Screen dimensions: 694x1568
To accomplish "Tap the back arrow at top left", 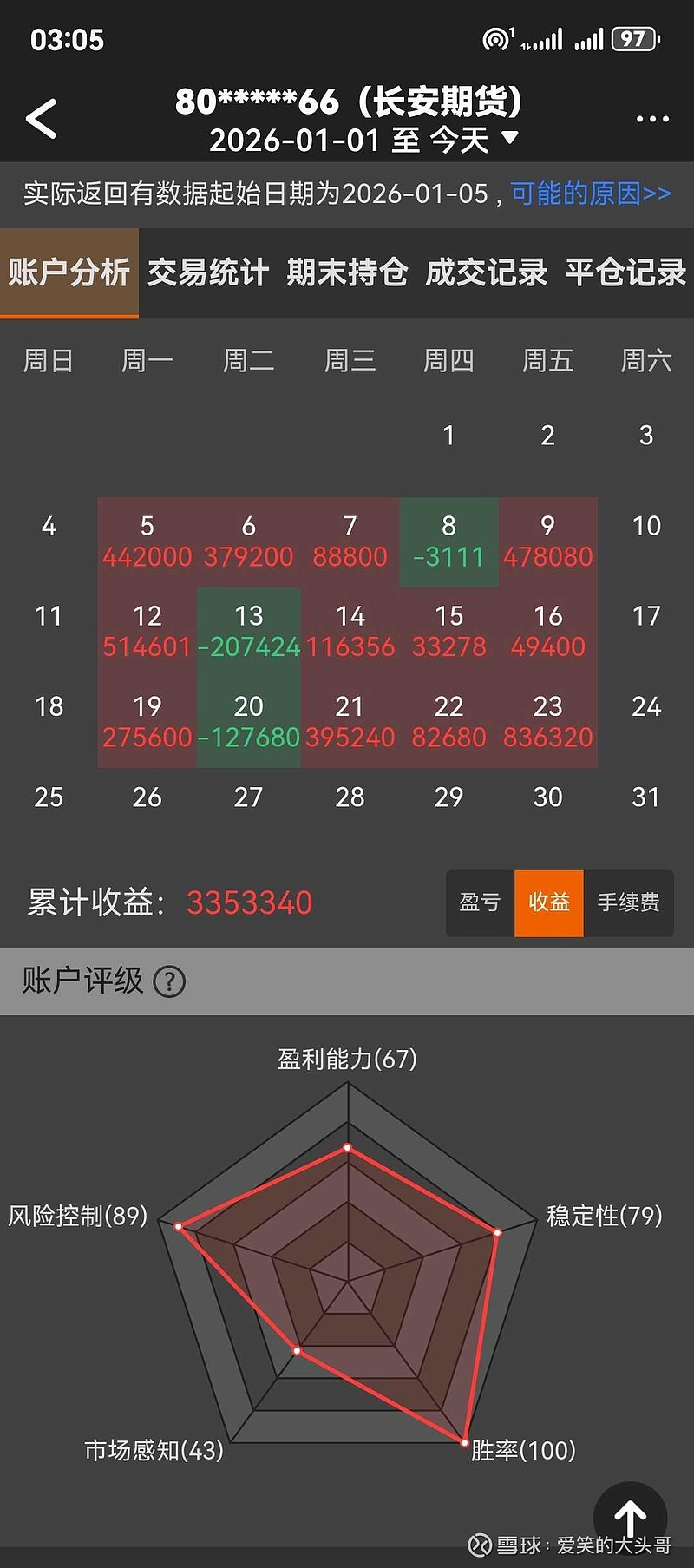I will pos(39,117).
